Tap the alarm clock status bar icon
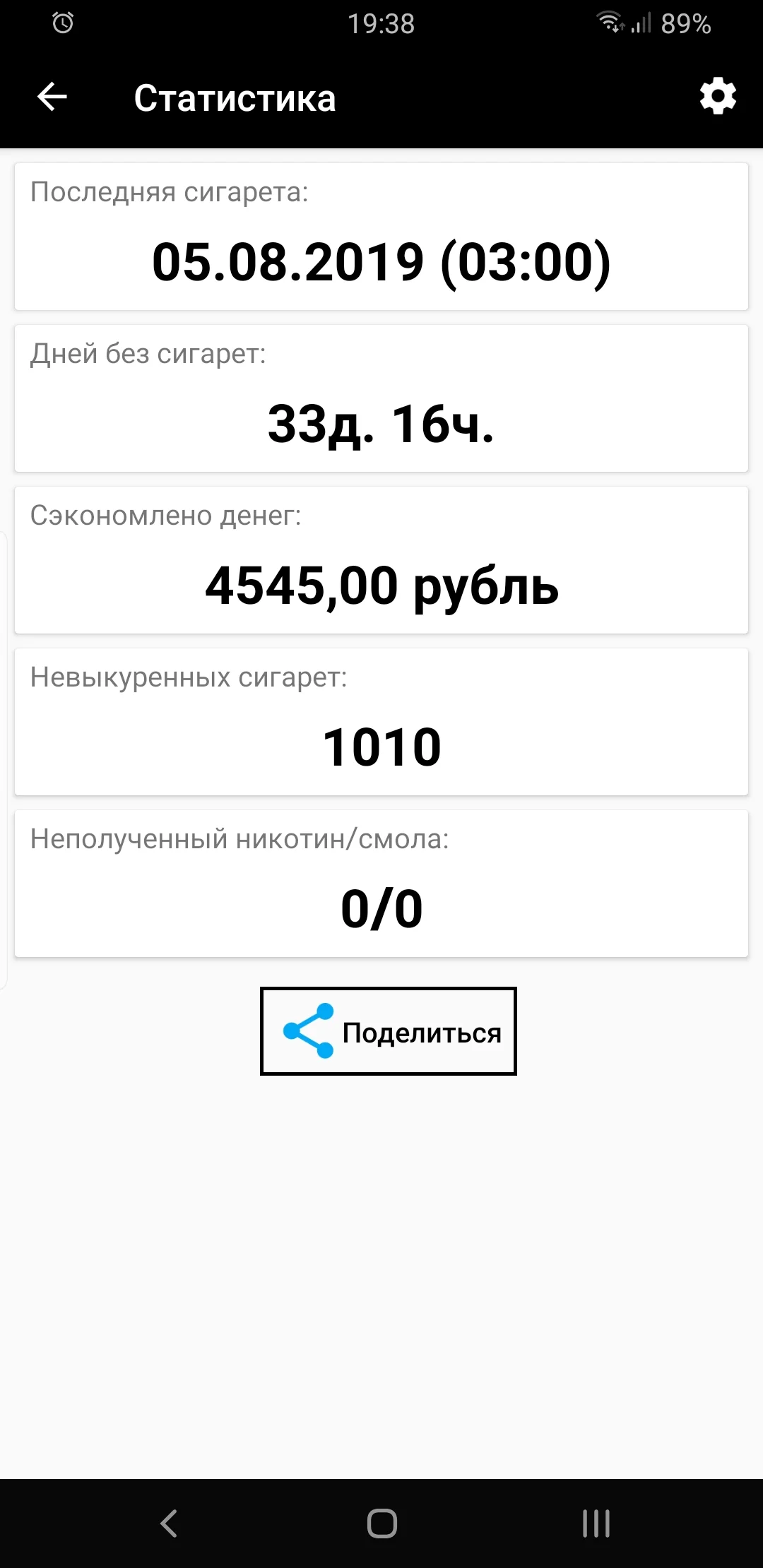This screenshot has height=1568, width=763. pos(62,23)
